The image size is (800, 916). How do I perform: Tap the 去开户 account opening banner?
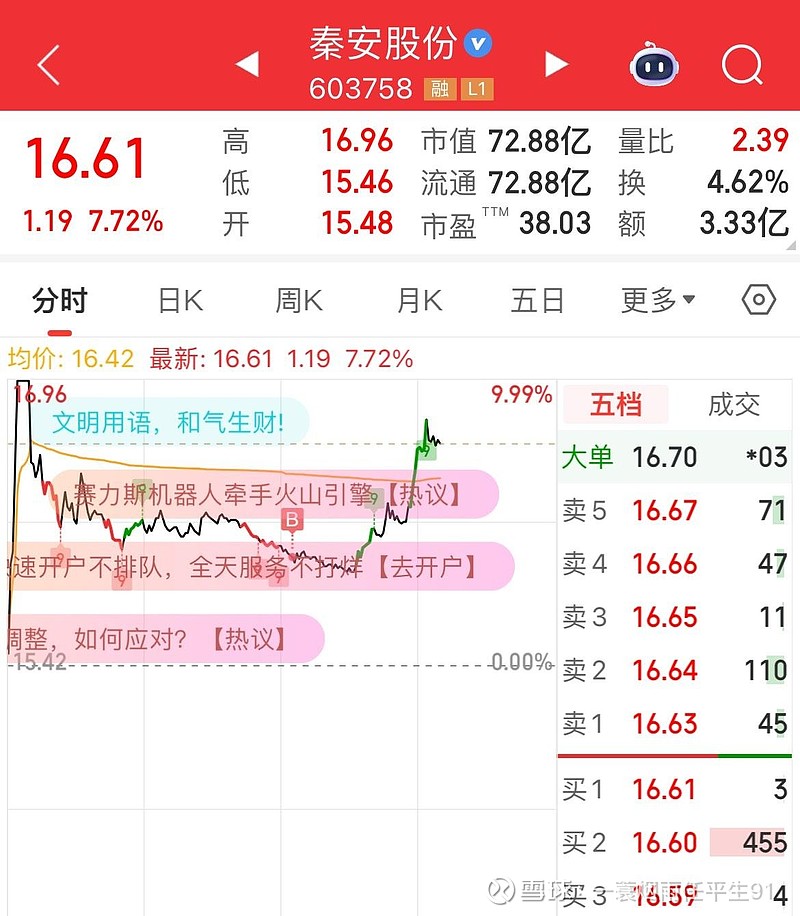coord(250,567)
